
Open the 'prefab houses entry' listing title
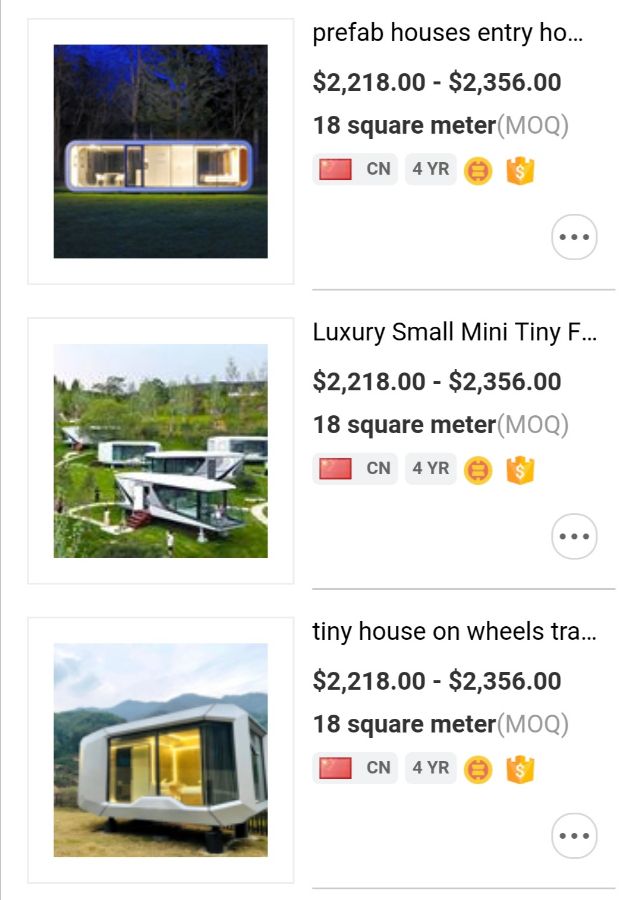click(447, 33)
